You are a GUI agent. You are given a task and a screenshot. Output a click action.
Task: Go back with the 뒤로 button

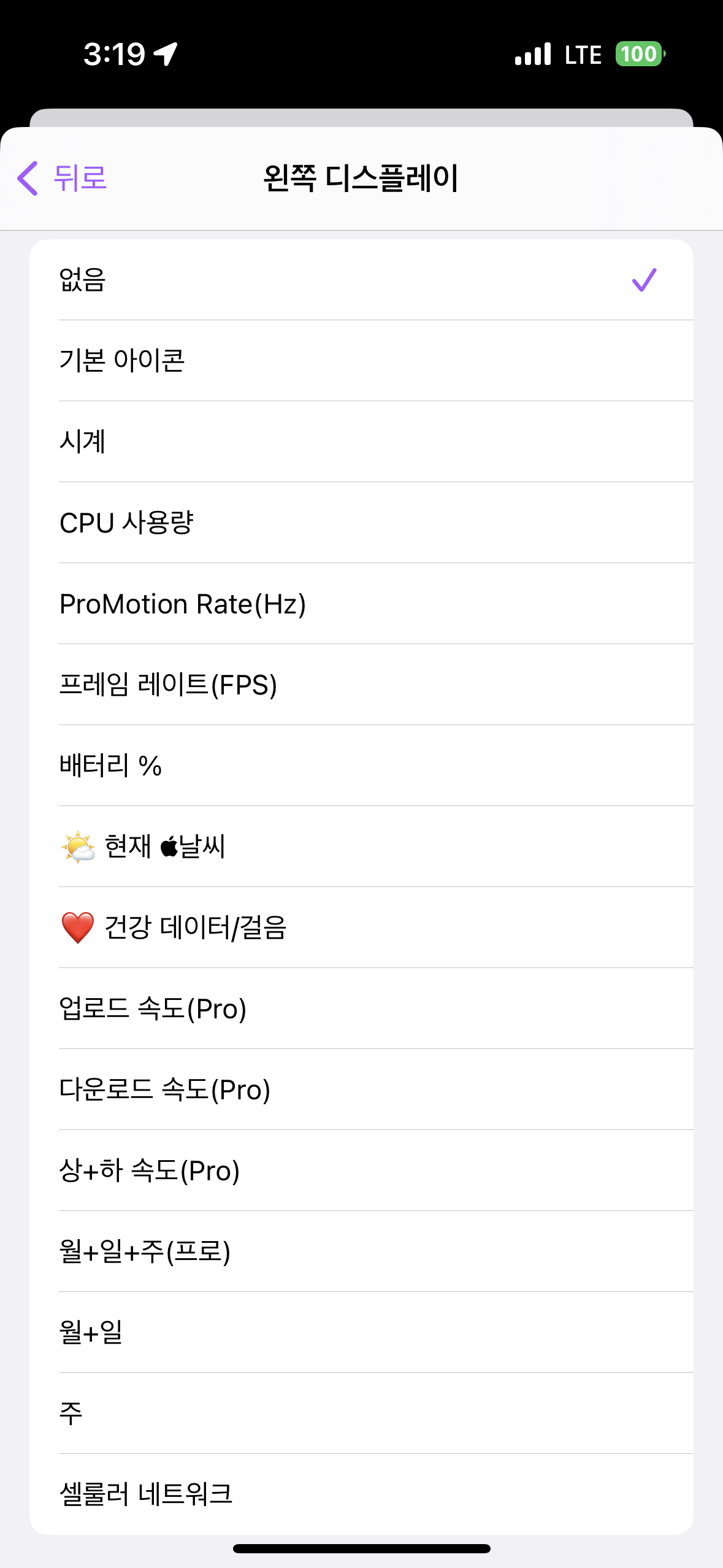[x=63, y=179]
